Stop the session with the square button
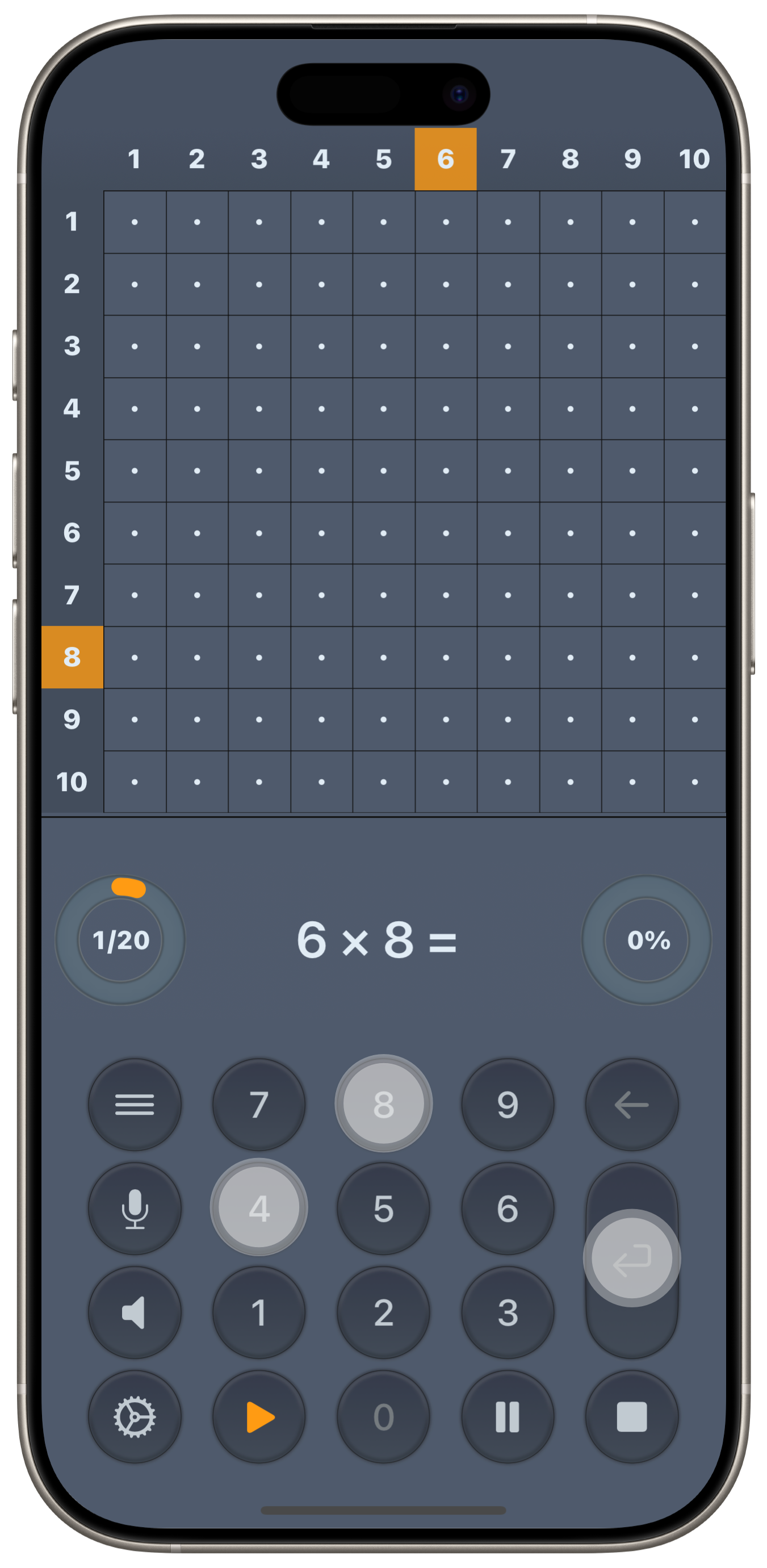Viewport: 767px width, 1568px height. coord(631,1416)
